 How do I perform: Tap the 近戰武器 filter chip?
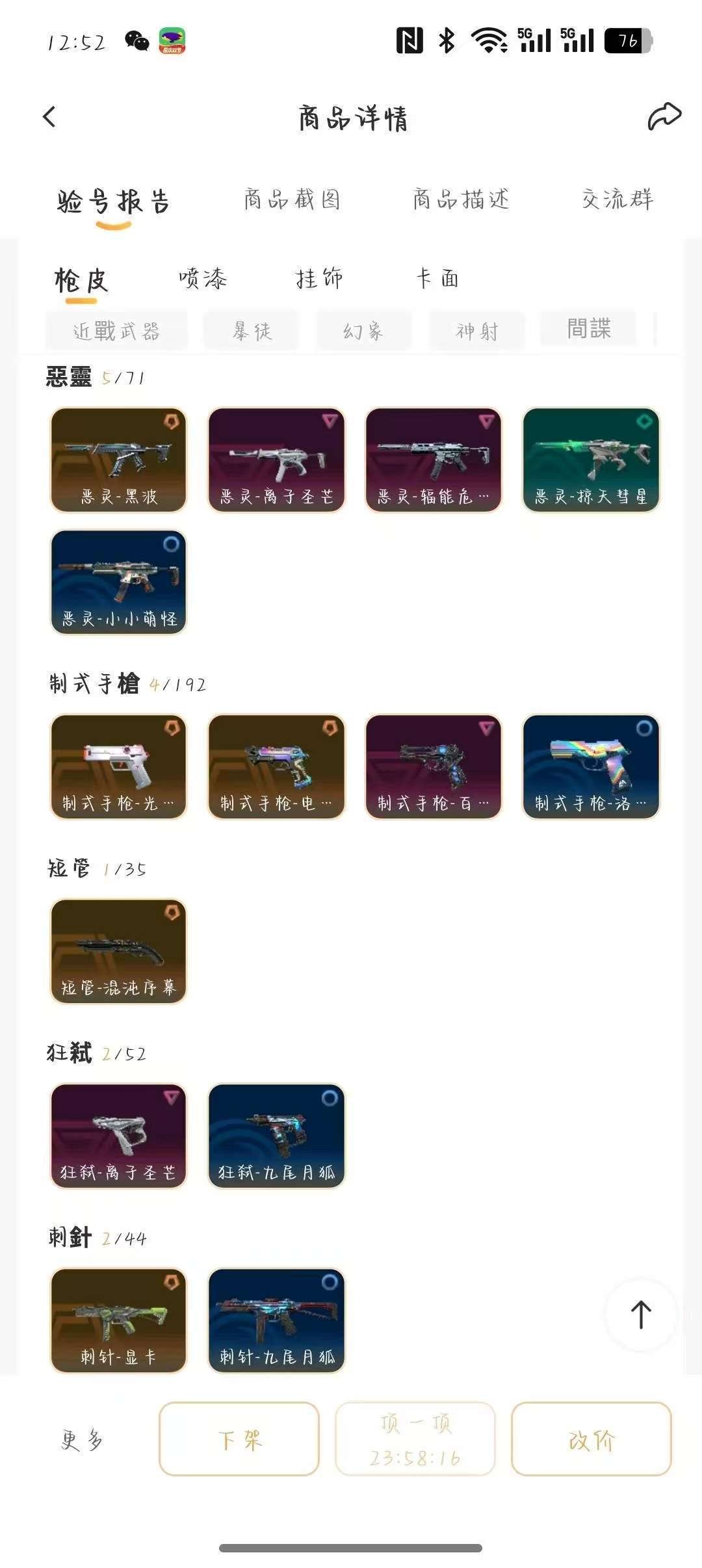(x=116, y=331)
